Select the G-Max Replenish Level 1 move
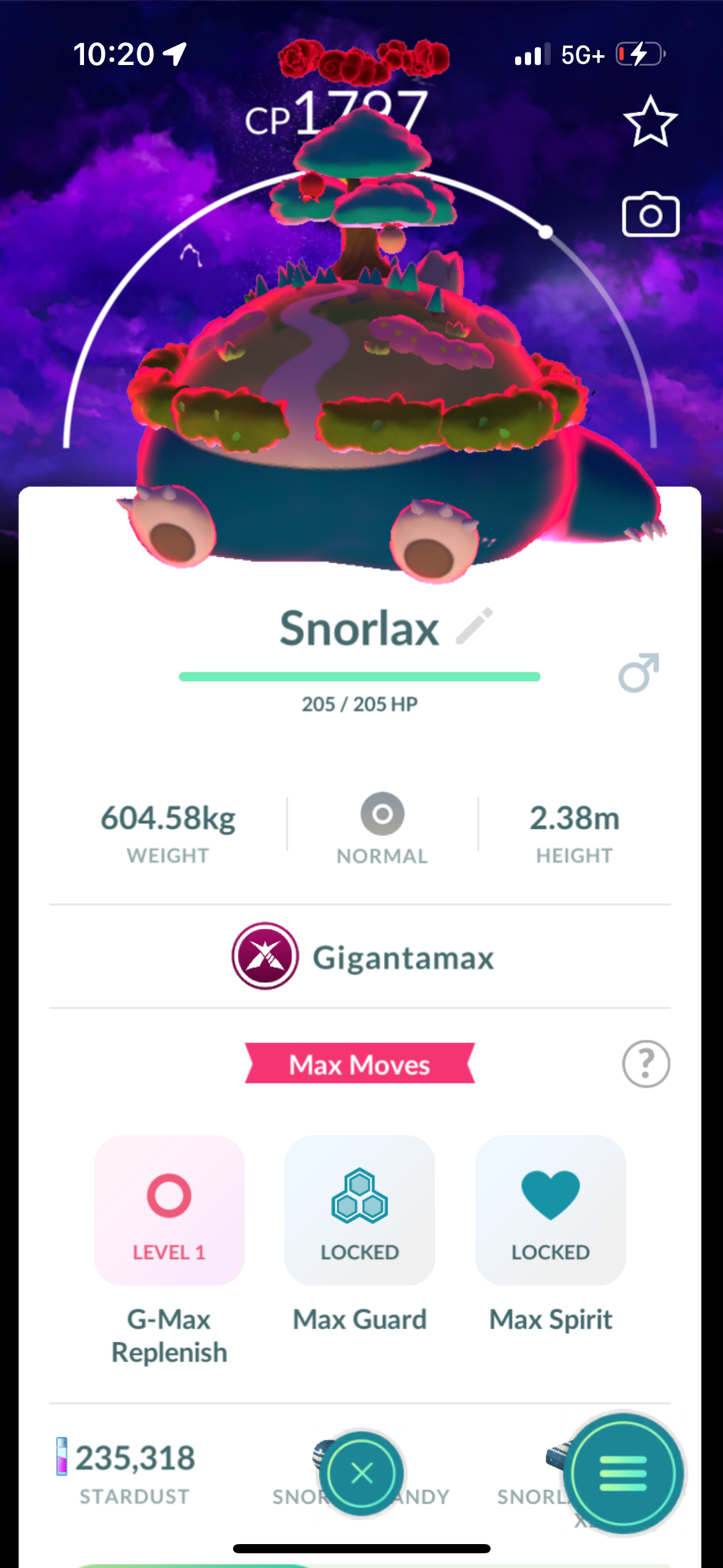723x1568 pixels. point(169,1210)
